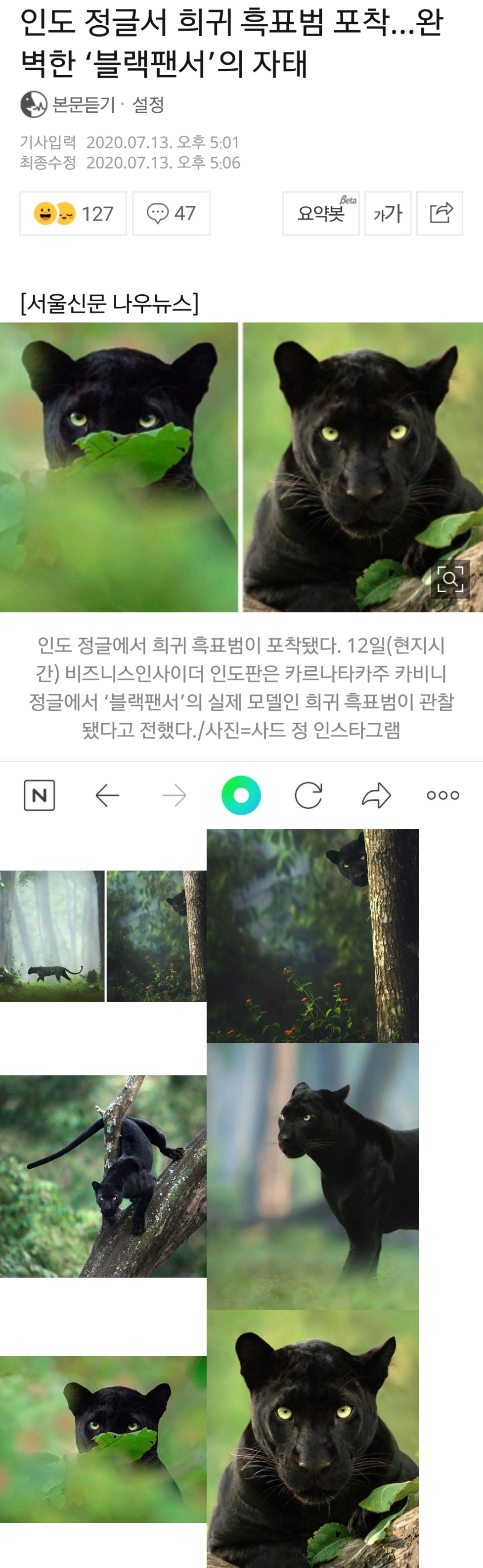This screenshot has width=483, height=1568.
Task: Go to Naver home via N icon
Action: [x=40, y=795]
